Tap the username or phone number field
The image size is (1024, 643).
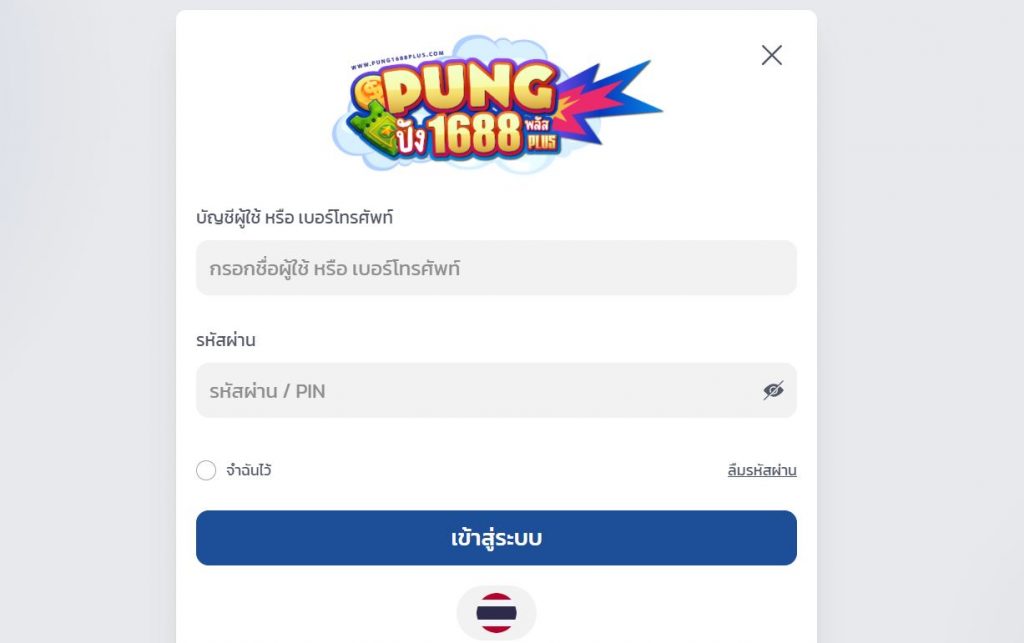496,268
